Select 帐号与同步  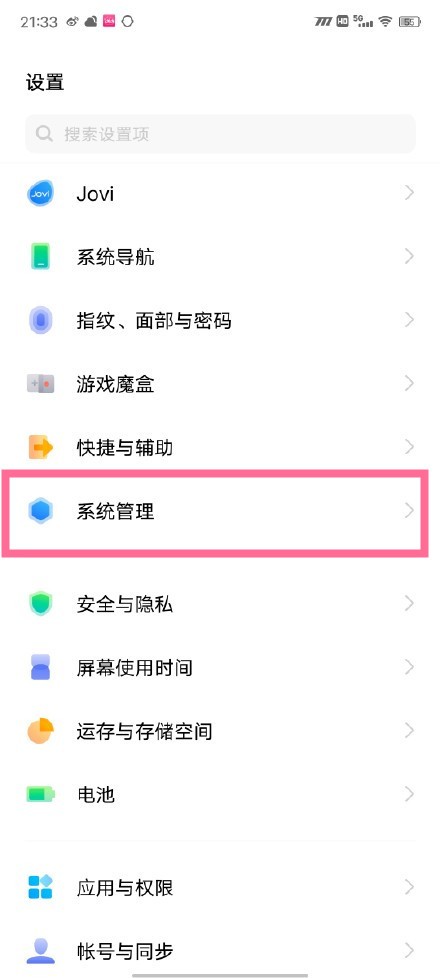(220, 951)
